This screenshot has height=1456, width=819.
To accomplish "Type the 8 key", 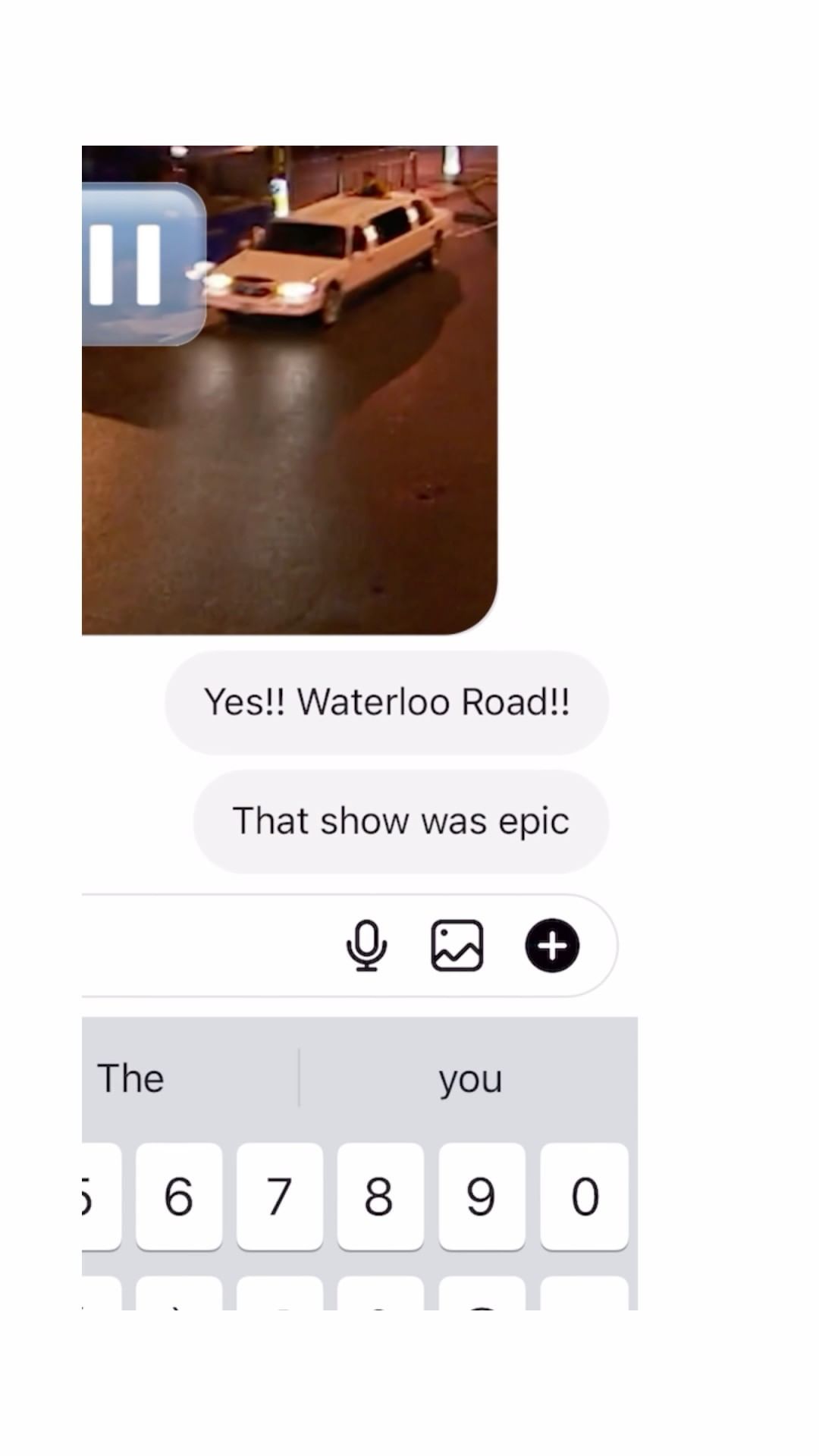I will (x=380, y=1197).
